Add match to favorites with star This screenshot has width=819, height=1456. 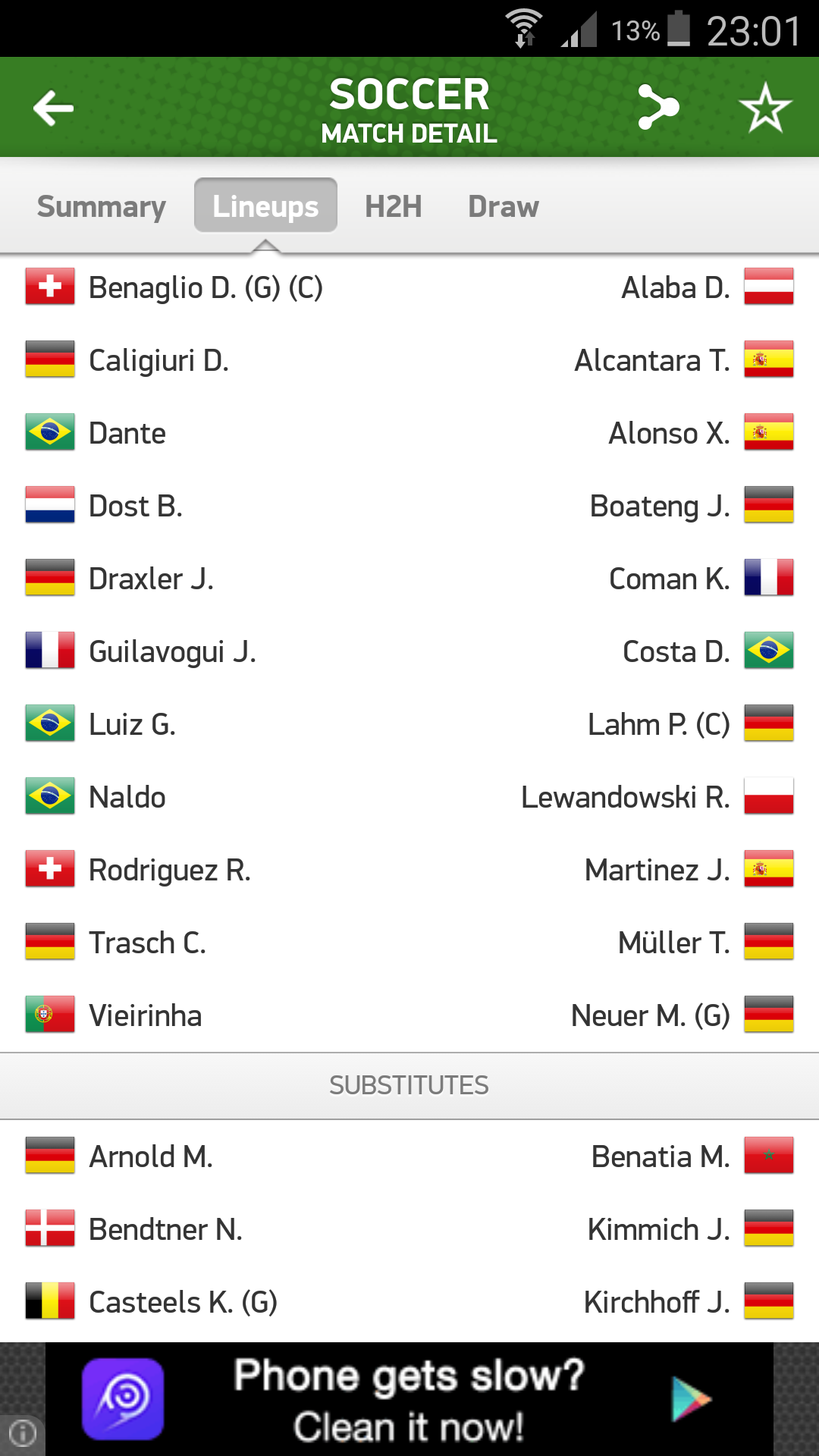coord(765,108)
